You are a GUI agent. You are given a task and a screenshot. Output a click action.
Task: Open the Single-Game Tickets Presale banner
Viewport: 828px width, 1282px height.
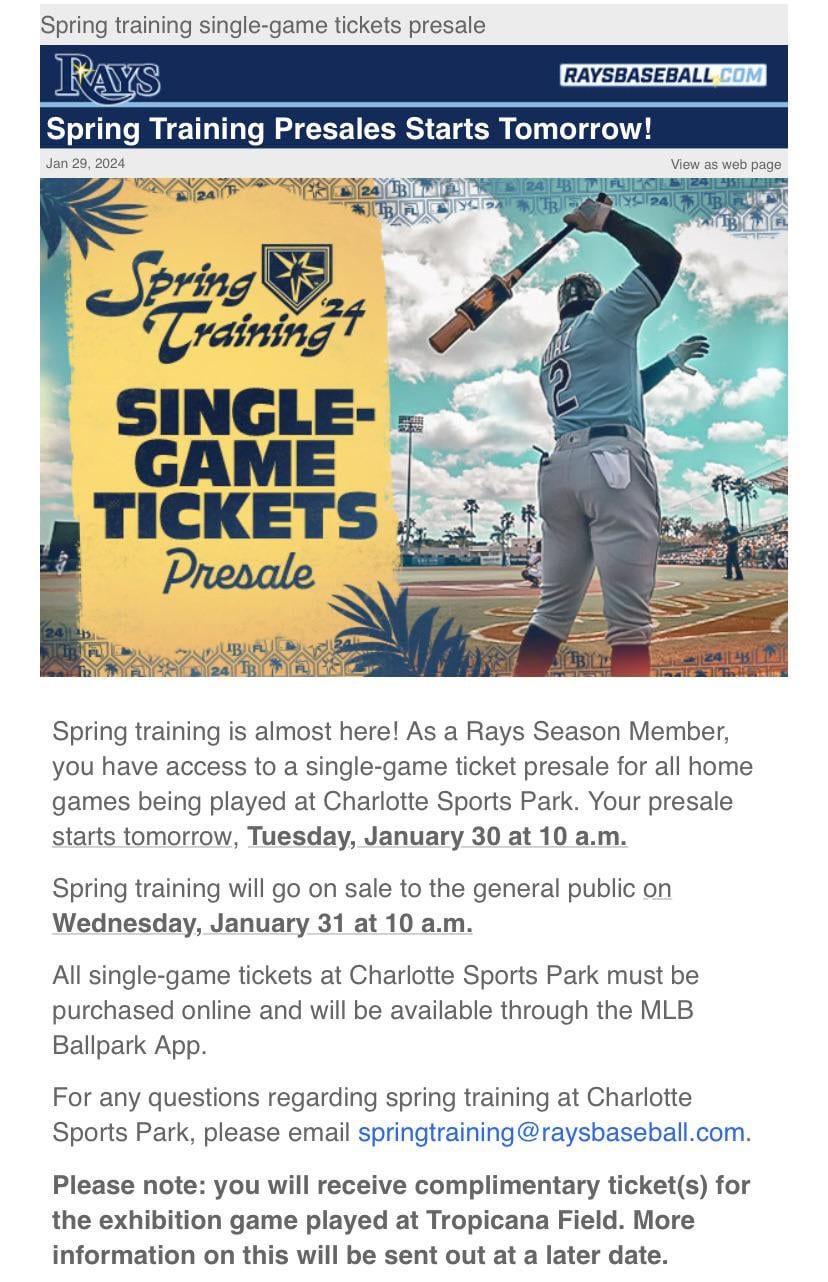[x=414, y=427]
